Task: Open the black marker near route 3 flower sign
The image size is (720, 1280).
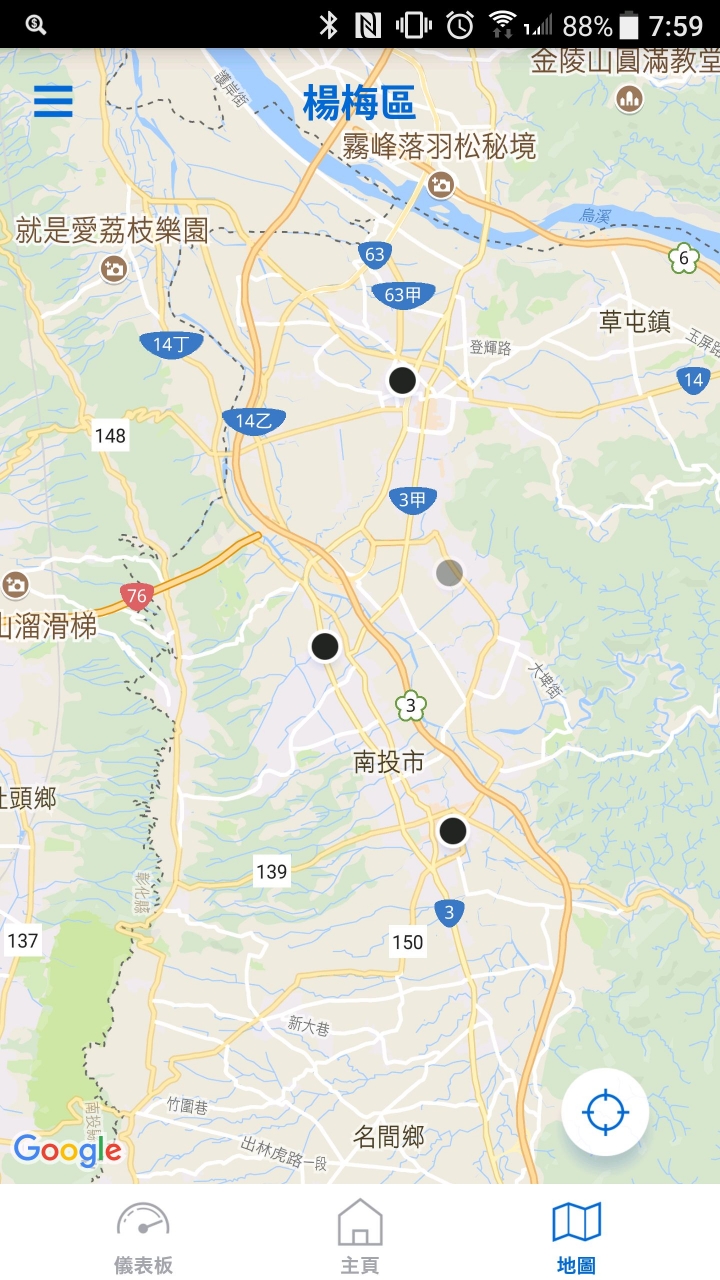Action: coord(325,647)
